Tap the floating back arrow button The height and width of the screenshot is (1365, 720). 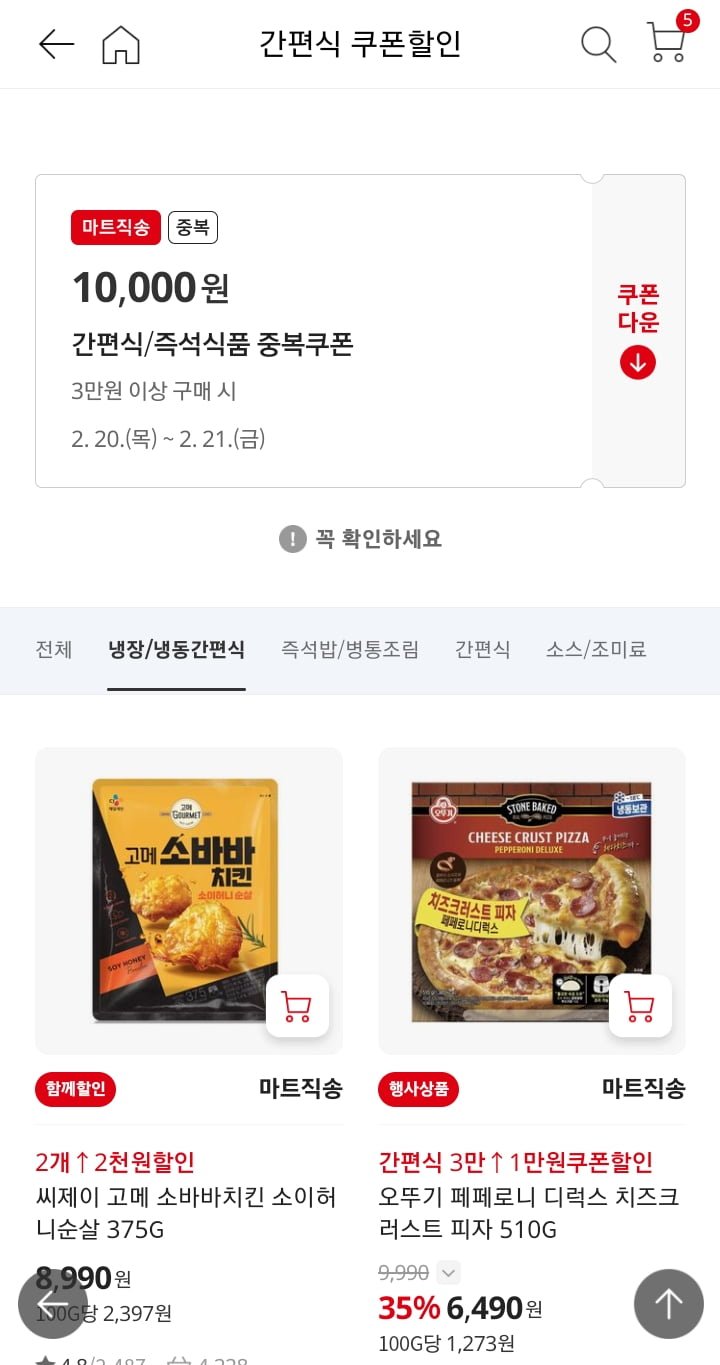point(53,1303)
